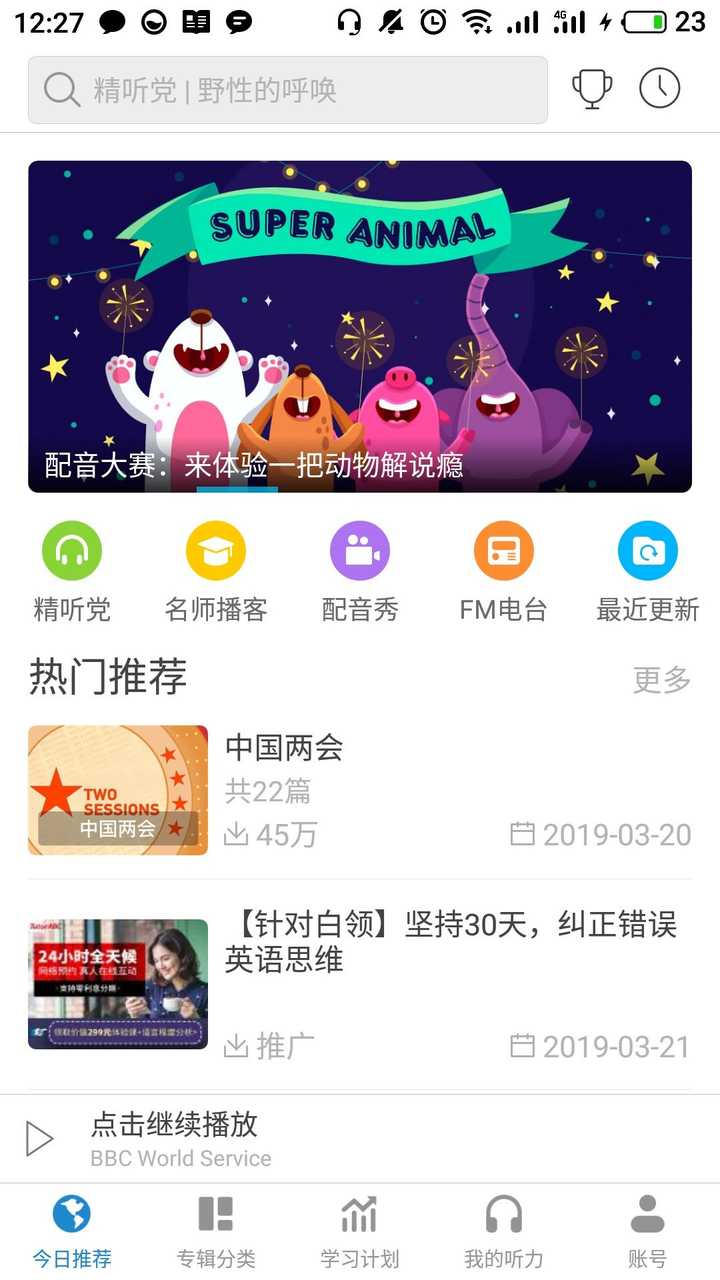
Task: Open the search box 精听党 | 野性的呼唤
Action: coord(288,90)
